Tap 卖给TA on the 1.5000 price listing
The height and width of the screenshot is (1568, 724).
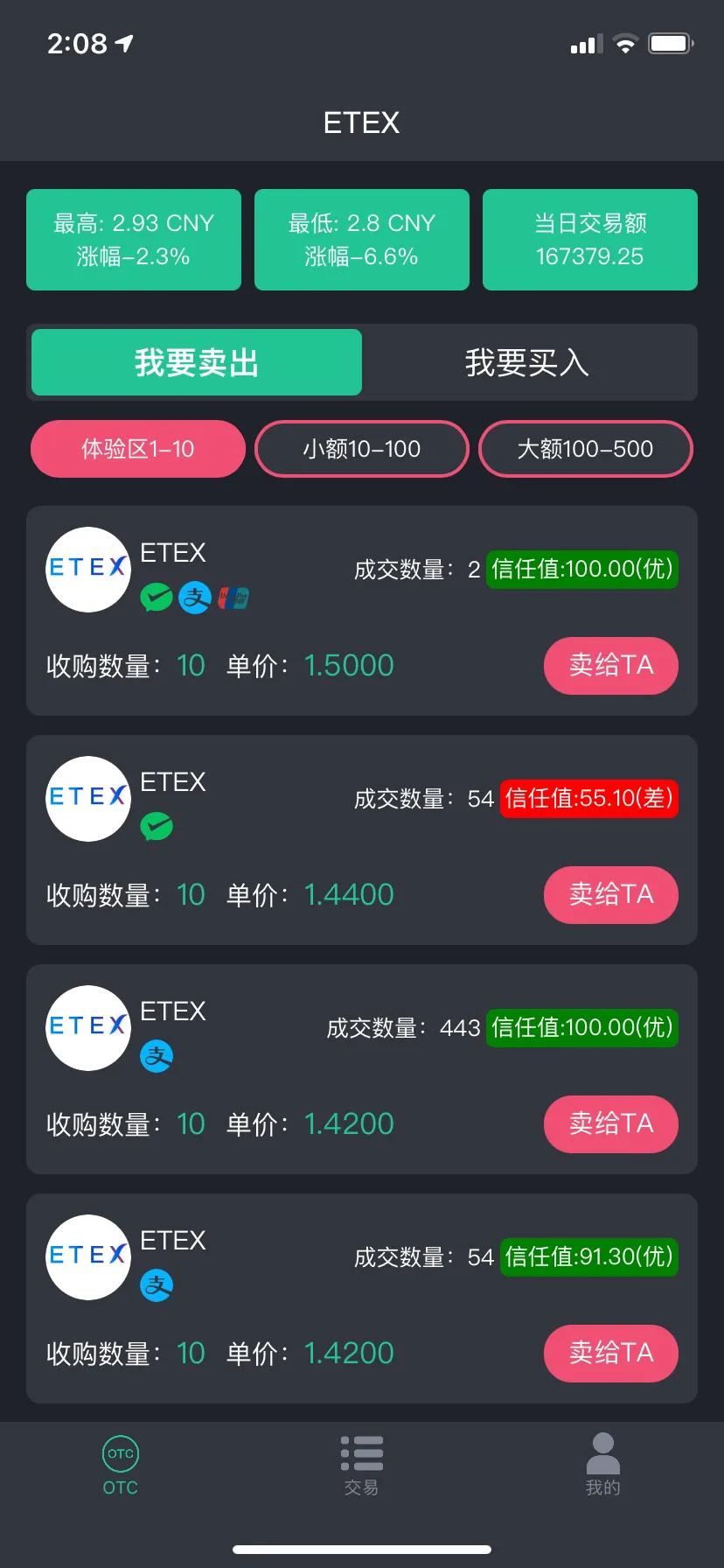pos(610,666)
